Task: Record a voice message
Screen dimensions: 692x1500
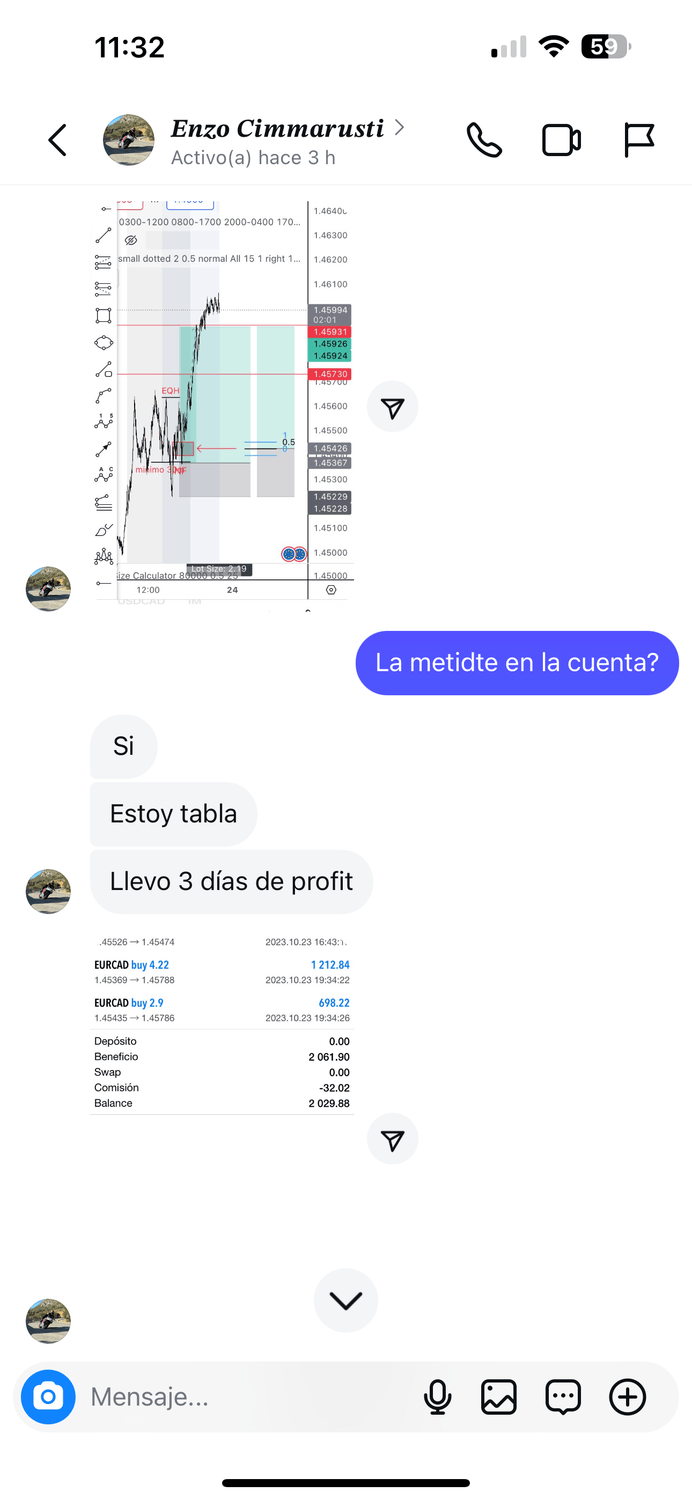Action: (437, 1397)
